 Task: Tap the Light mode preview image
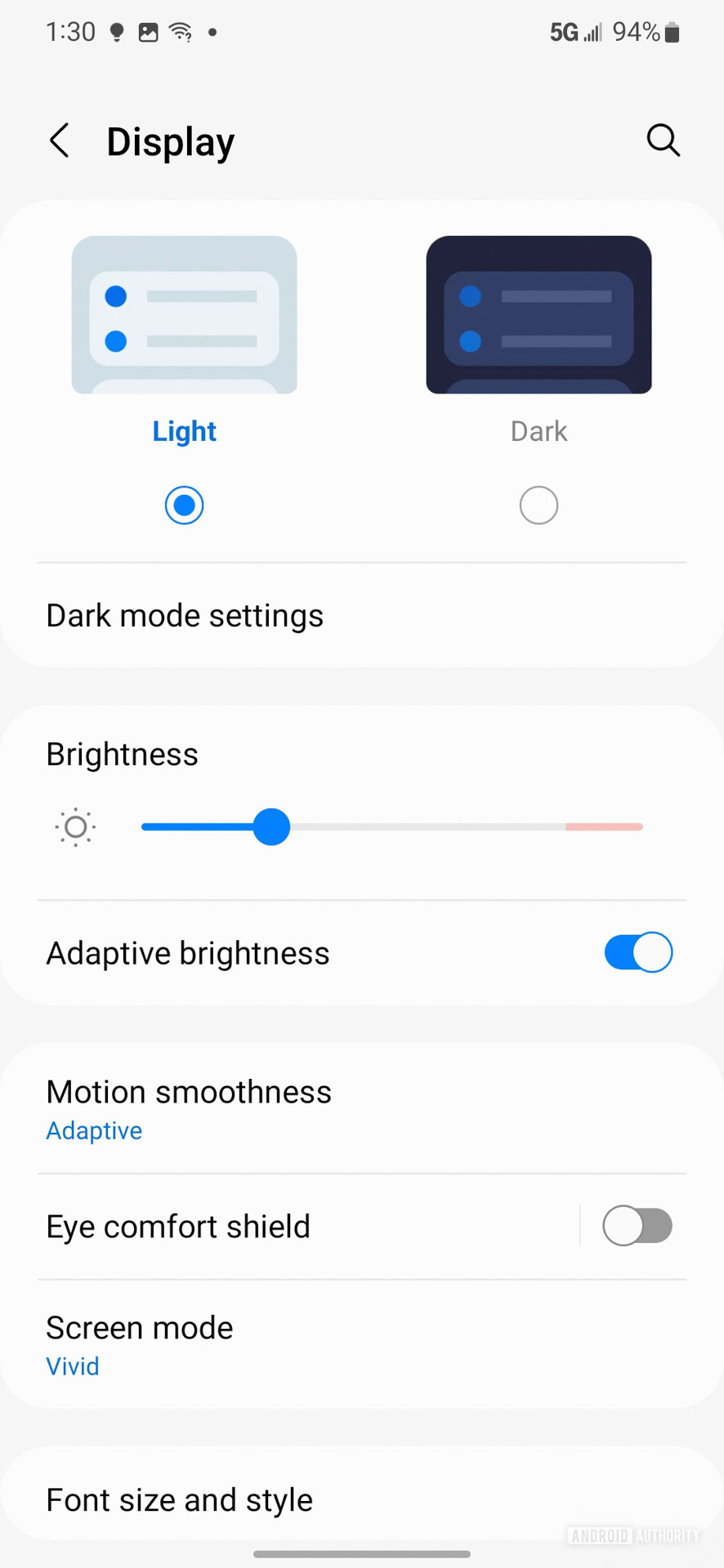point(184,315)
